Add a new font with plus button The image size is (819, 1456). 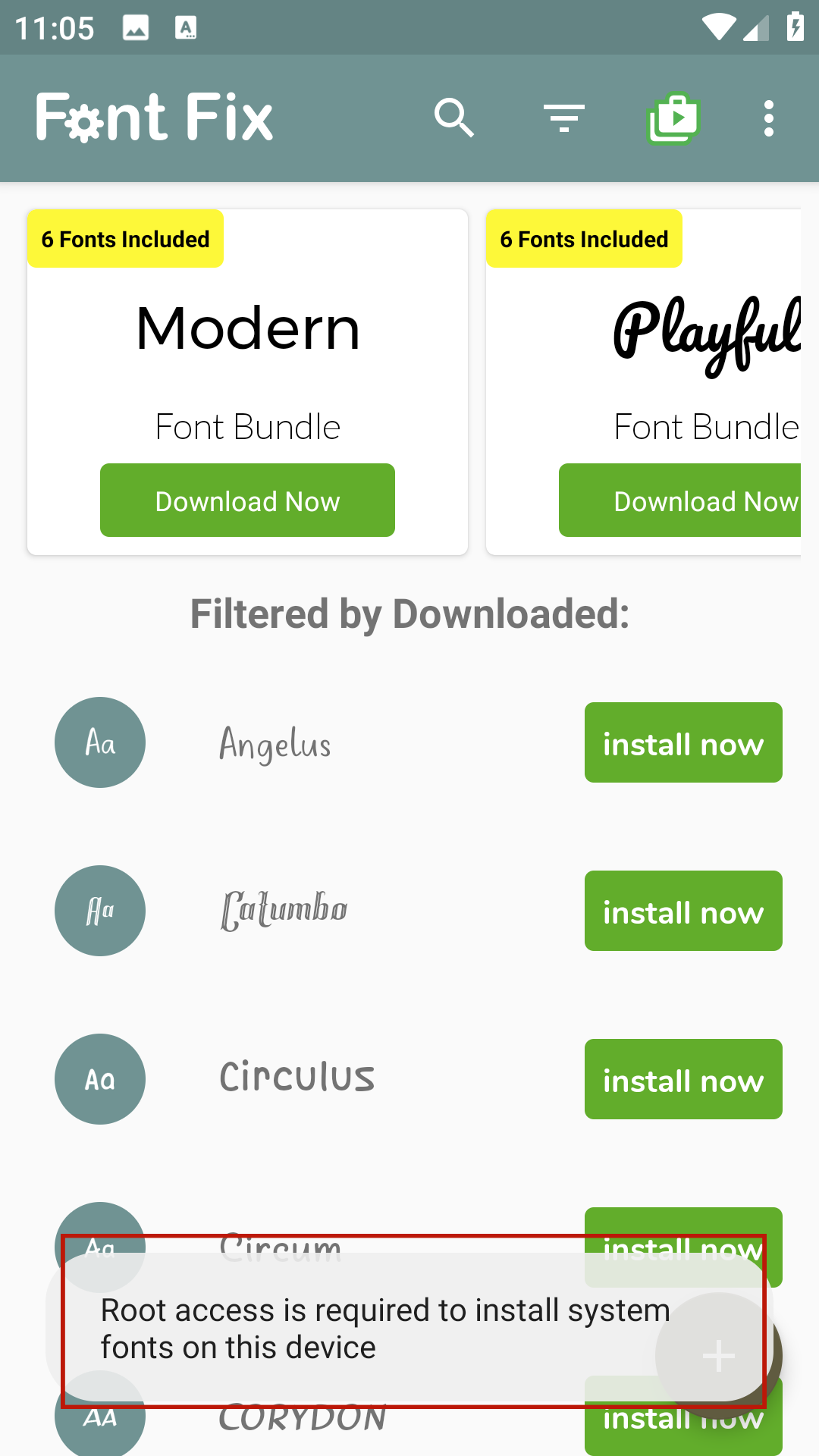click(x=718, y=1356)
